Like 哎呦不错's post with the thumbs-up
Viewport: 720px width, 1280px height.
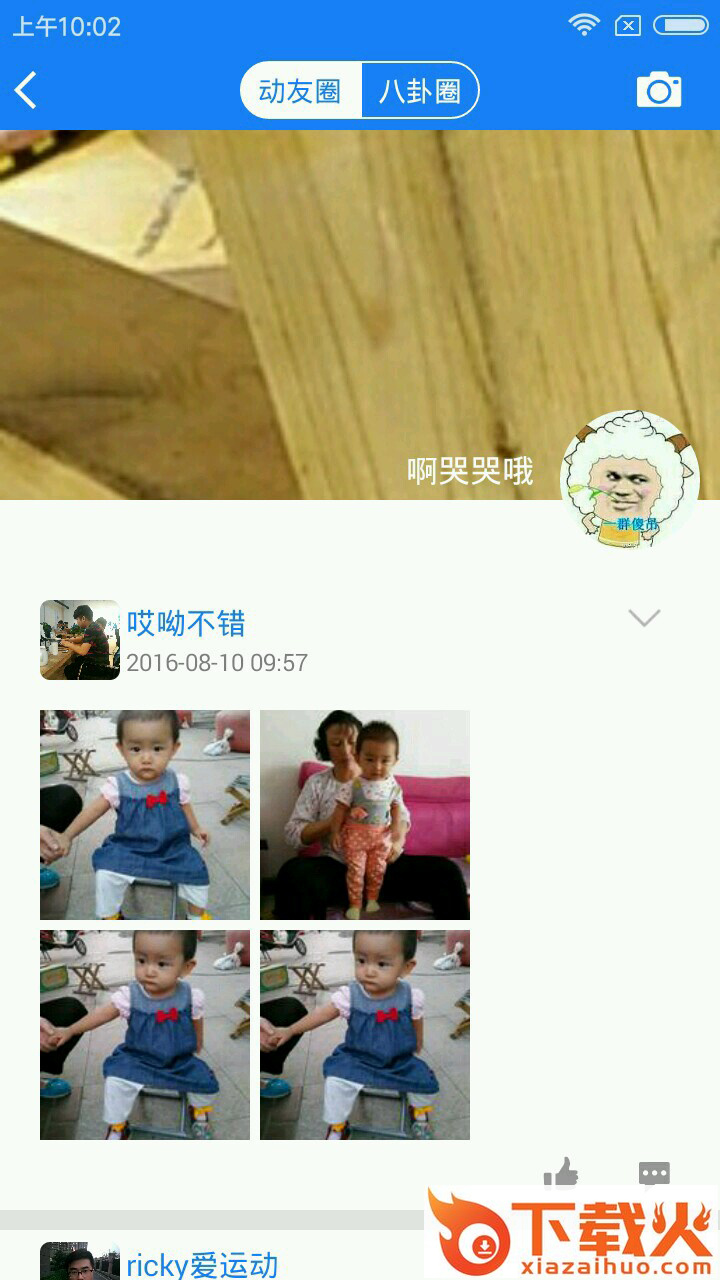[561, 1172]
